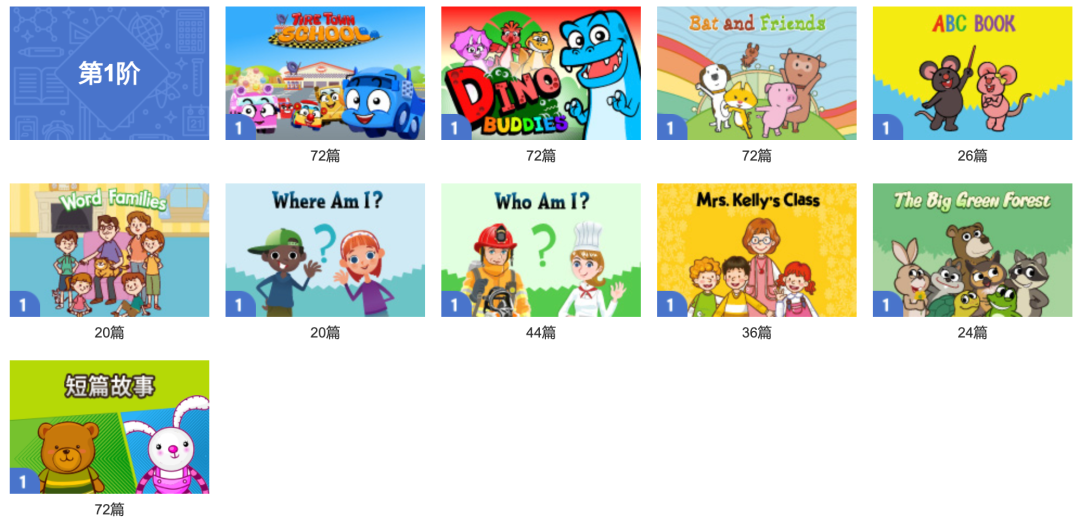Select the Bat and Friends series
This screenshot has width=1080, height=522.
point(756,73)
